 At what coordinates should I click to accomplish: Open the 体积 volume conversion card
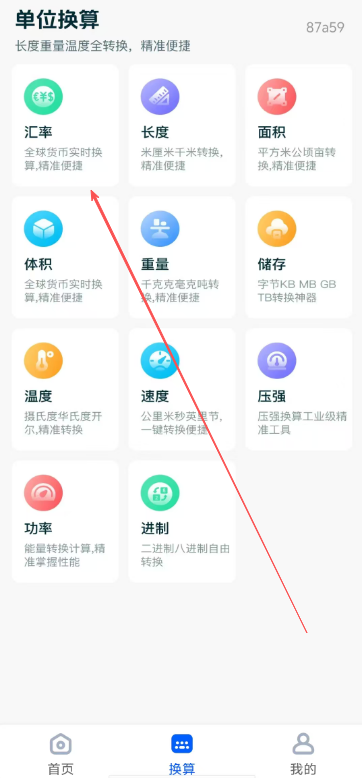[x=65, y=257]
